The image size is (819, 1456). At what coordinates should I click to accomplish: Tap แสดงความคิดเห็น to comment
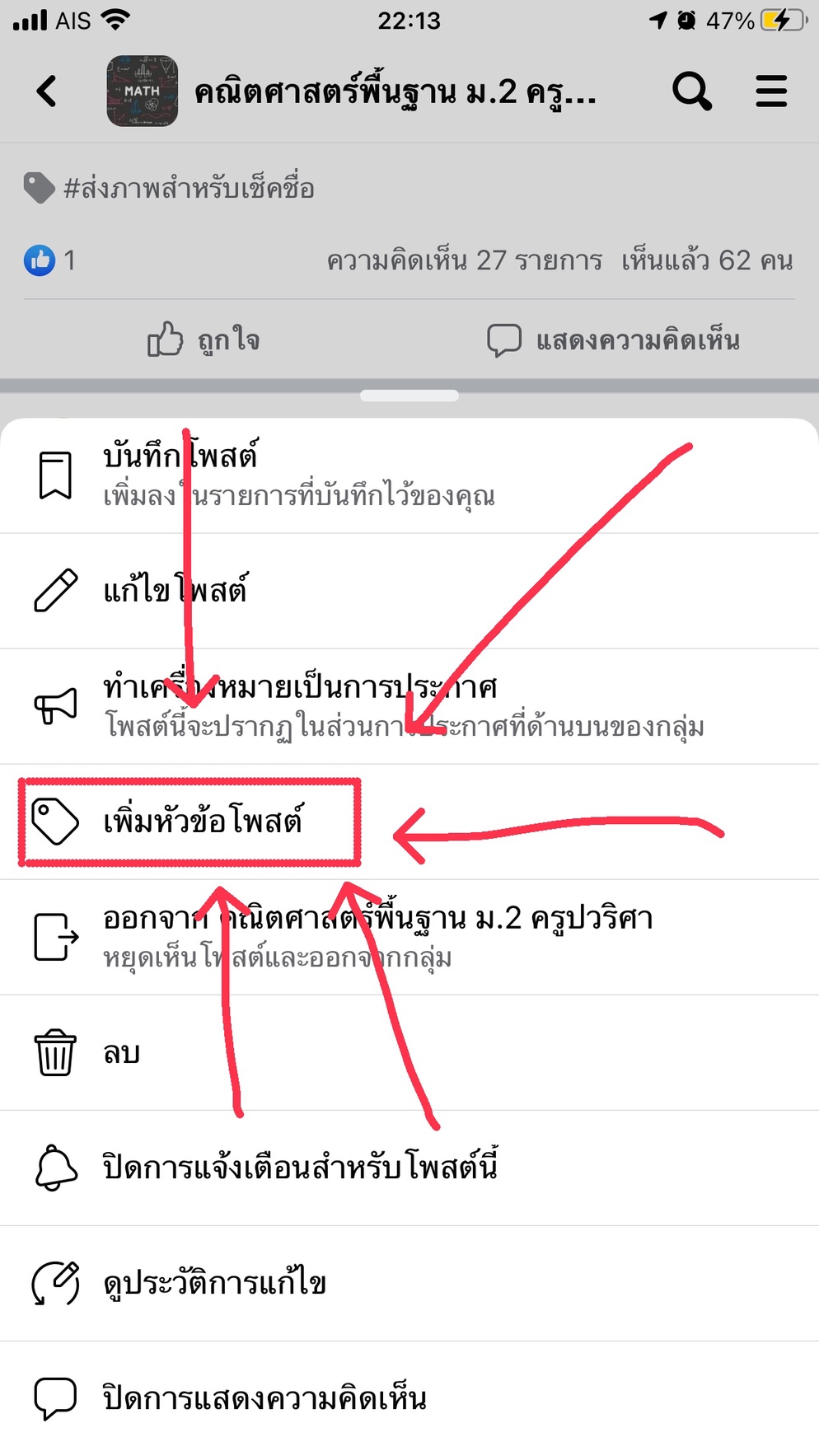[614, 339]
